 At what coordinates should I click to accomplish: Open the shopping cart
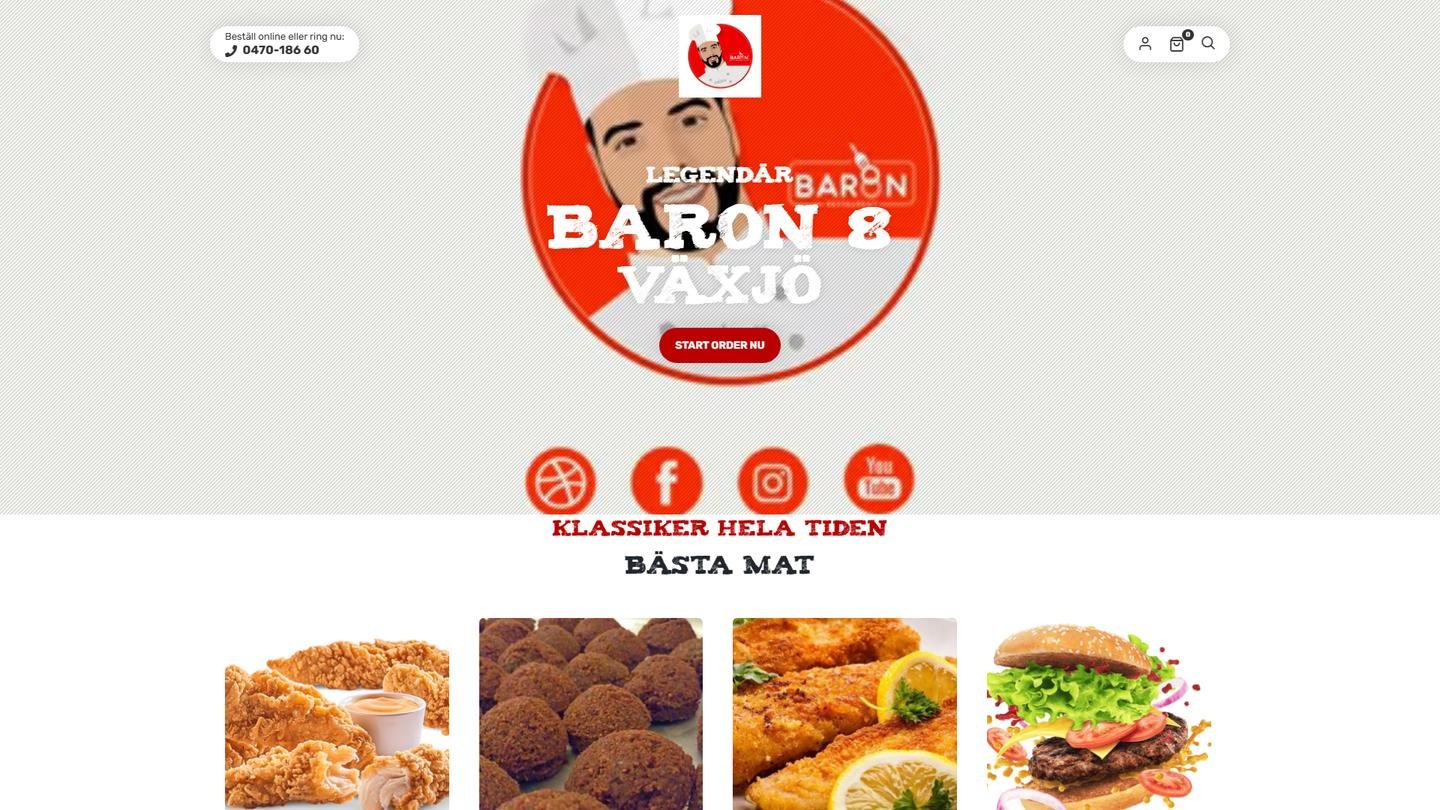[1177, 44]
